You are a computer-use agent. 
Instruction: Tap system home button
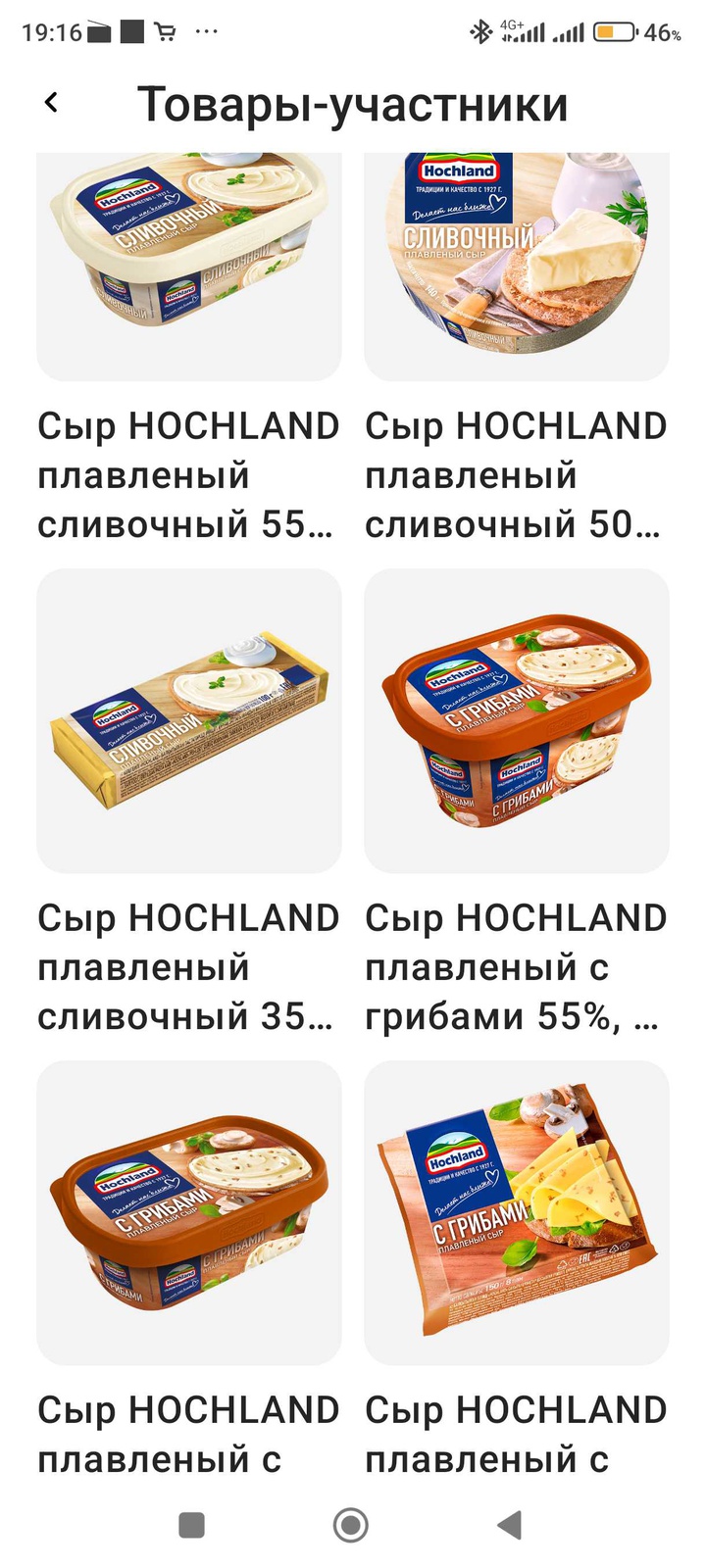pyautogui.click(x=351, y=1525)
